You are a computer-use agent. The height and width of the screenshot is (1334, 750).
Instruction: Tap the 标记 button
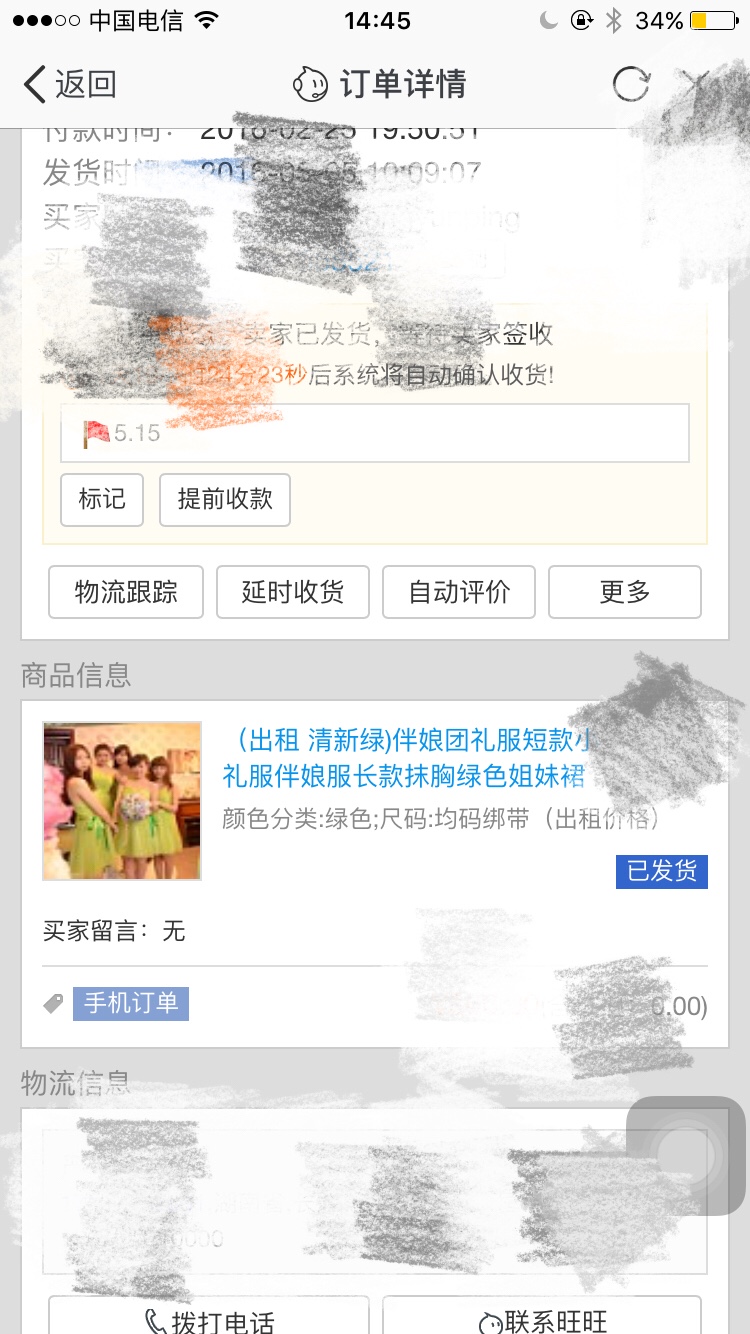coord(102,499)
